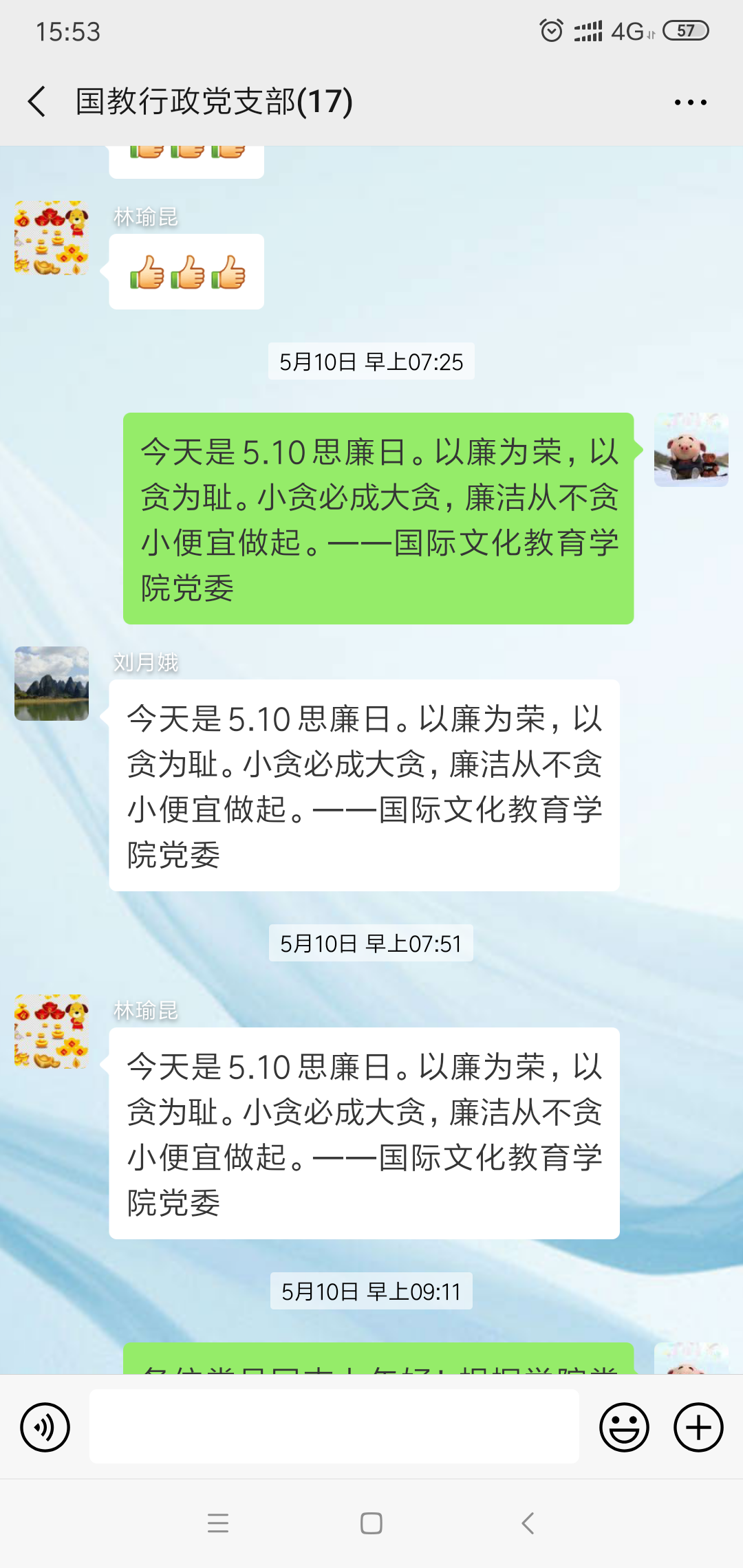Open the plus attachment menu

698,1427
